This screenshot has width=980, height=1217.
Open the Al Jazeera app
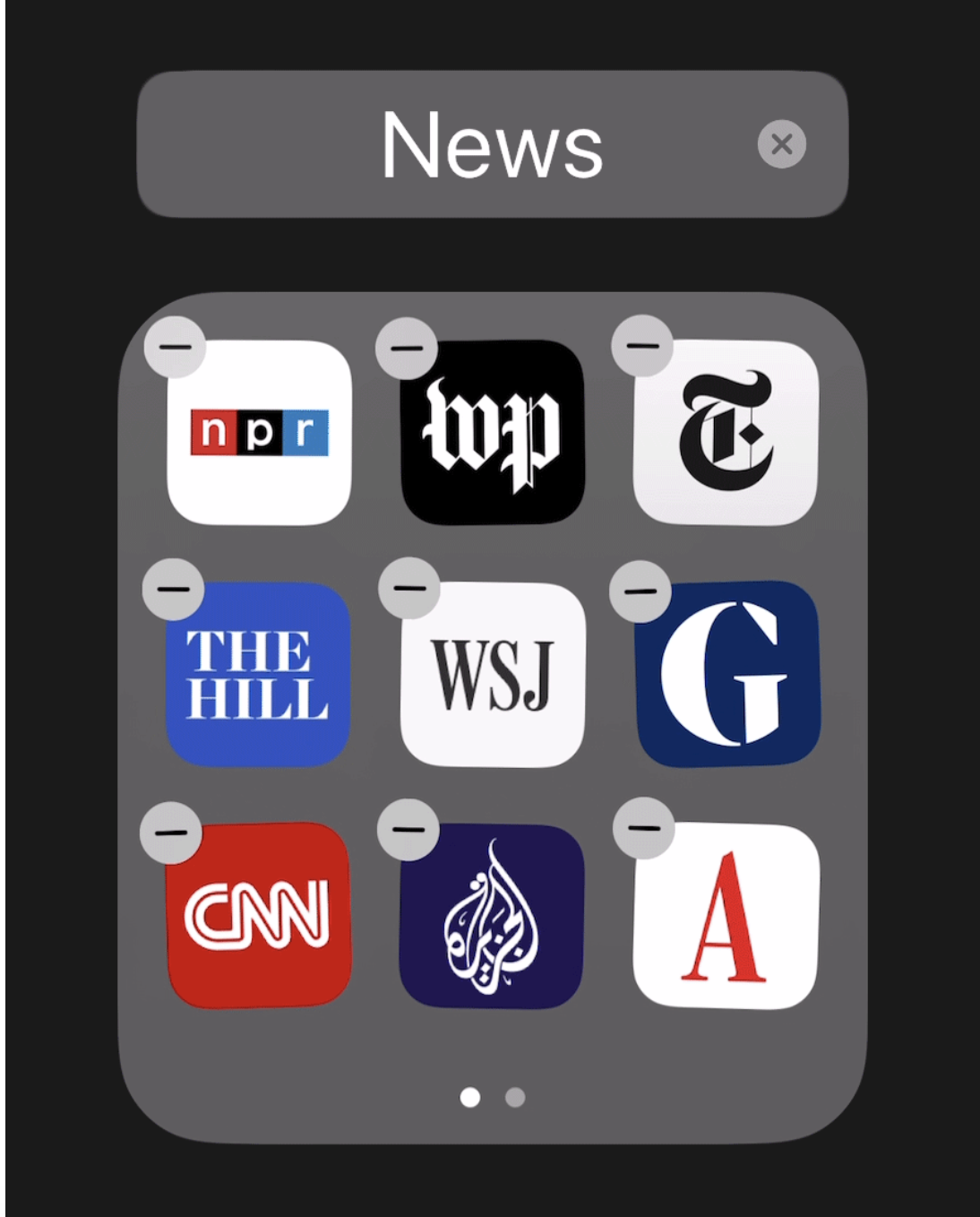(492, 916)
